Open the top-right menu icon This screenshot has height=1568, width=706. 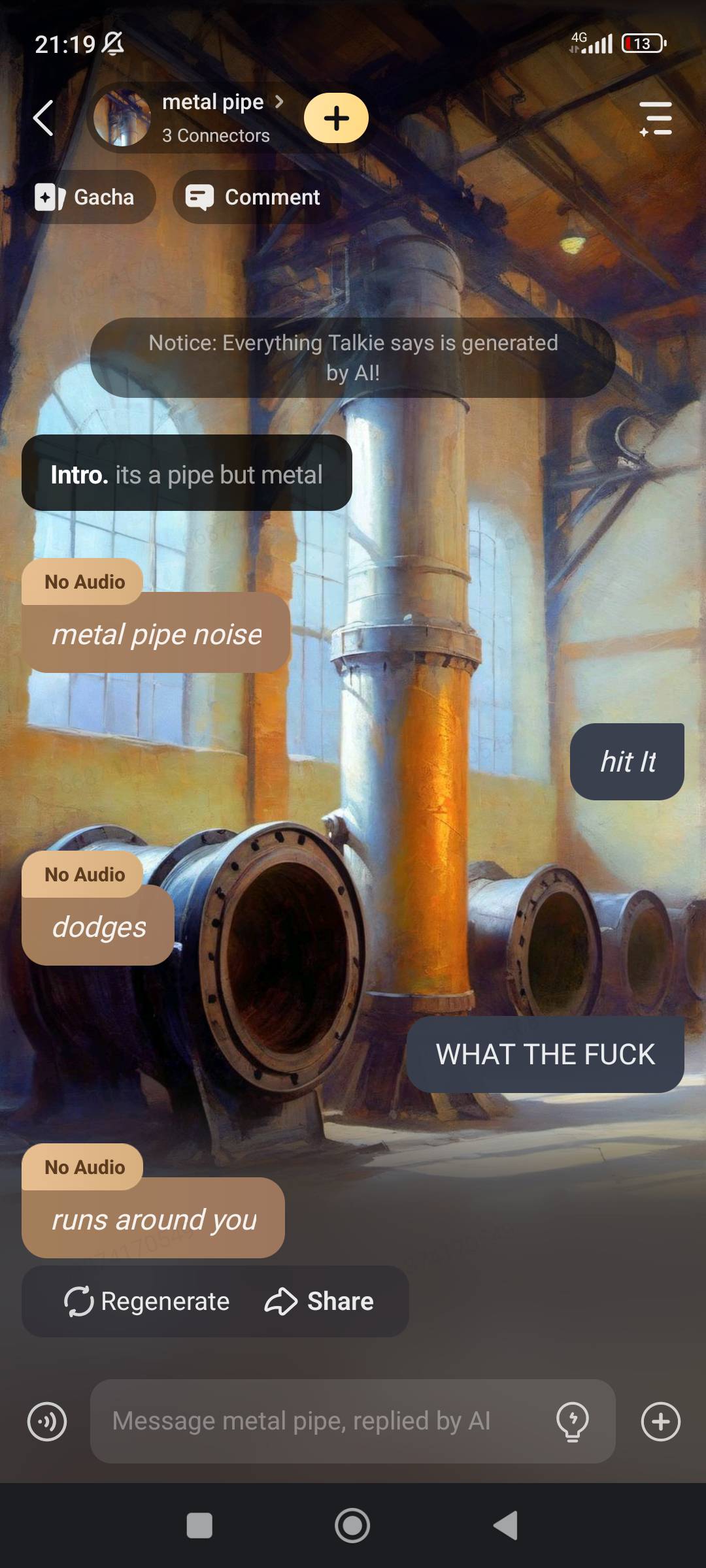point(656,118)
